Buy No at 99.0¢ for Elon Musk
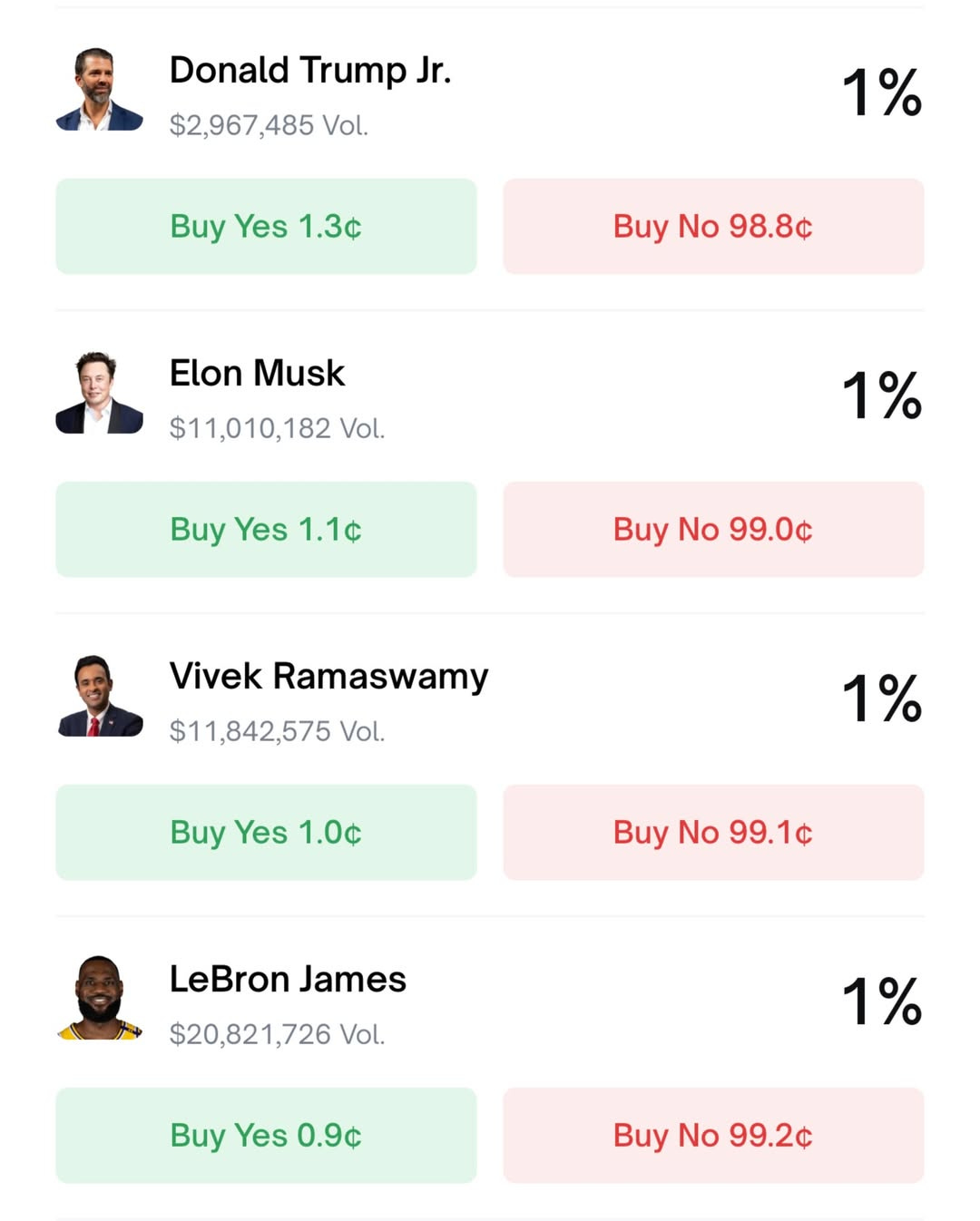 click(x=713, y=530)
